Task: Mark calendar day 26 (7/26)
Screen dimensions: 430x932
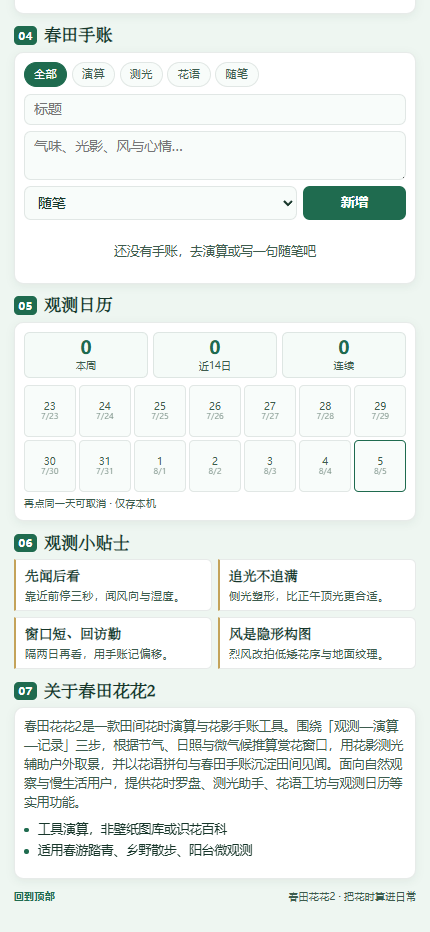Action: pos(215,411)
